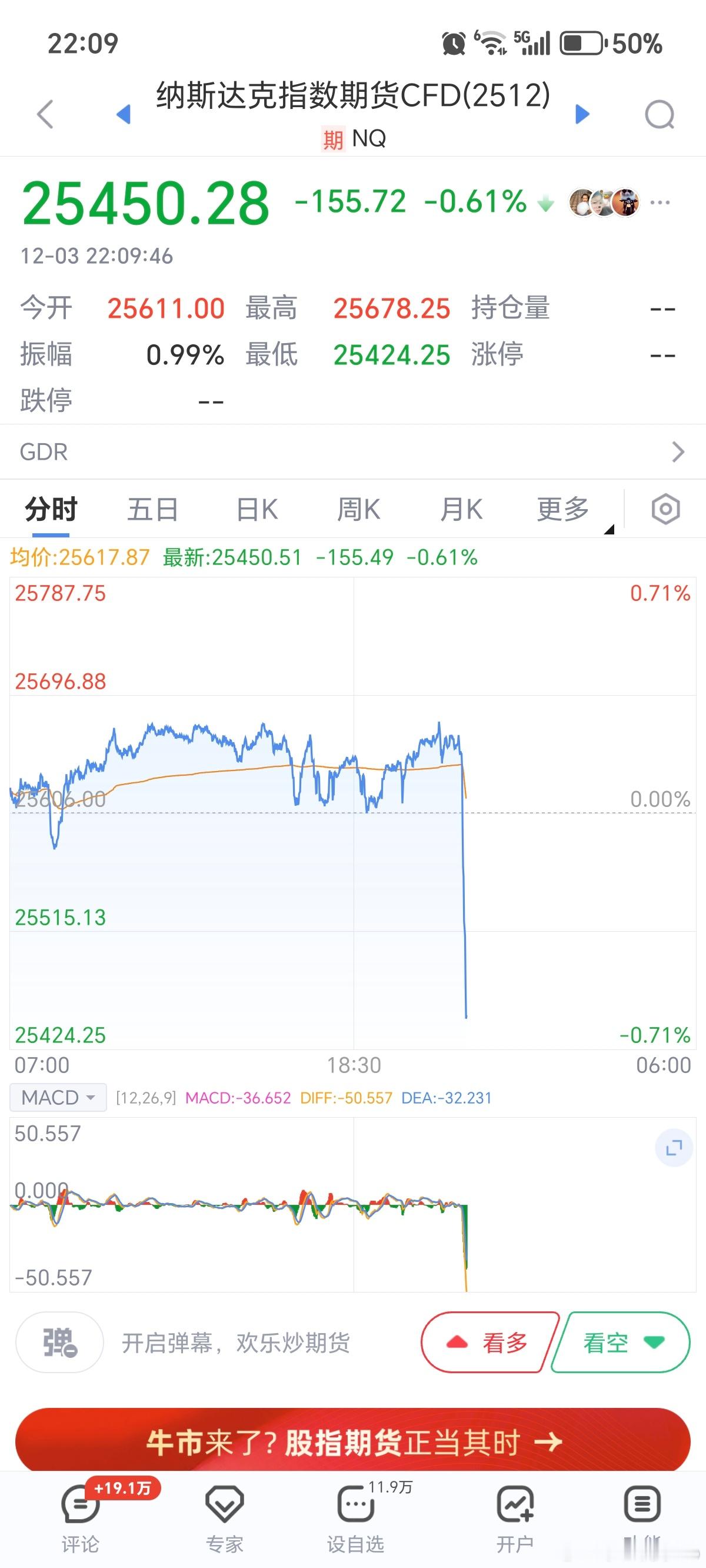Image resolution: width=706 pixels, height=1568 pixels.
Task: Expand the GDR row
Action: 353,451
